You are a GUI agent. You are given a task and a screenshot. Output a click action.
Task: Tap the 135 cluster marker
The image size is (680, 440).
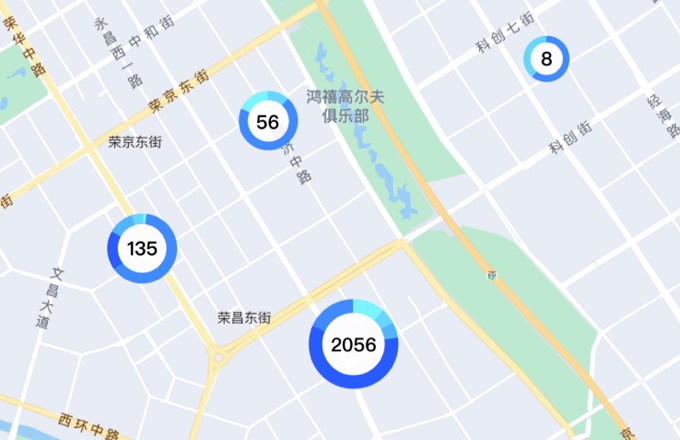tap(142, 248)
